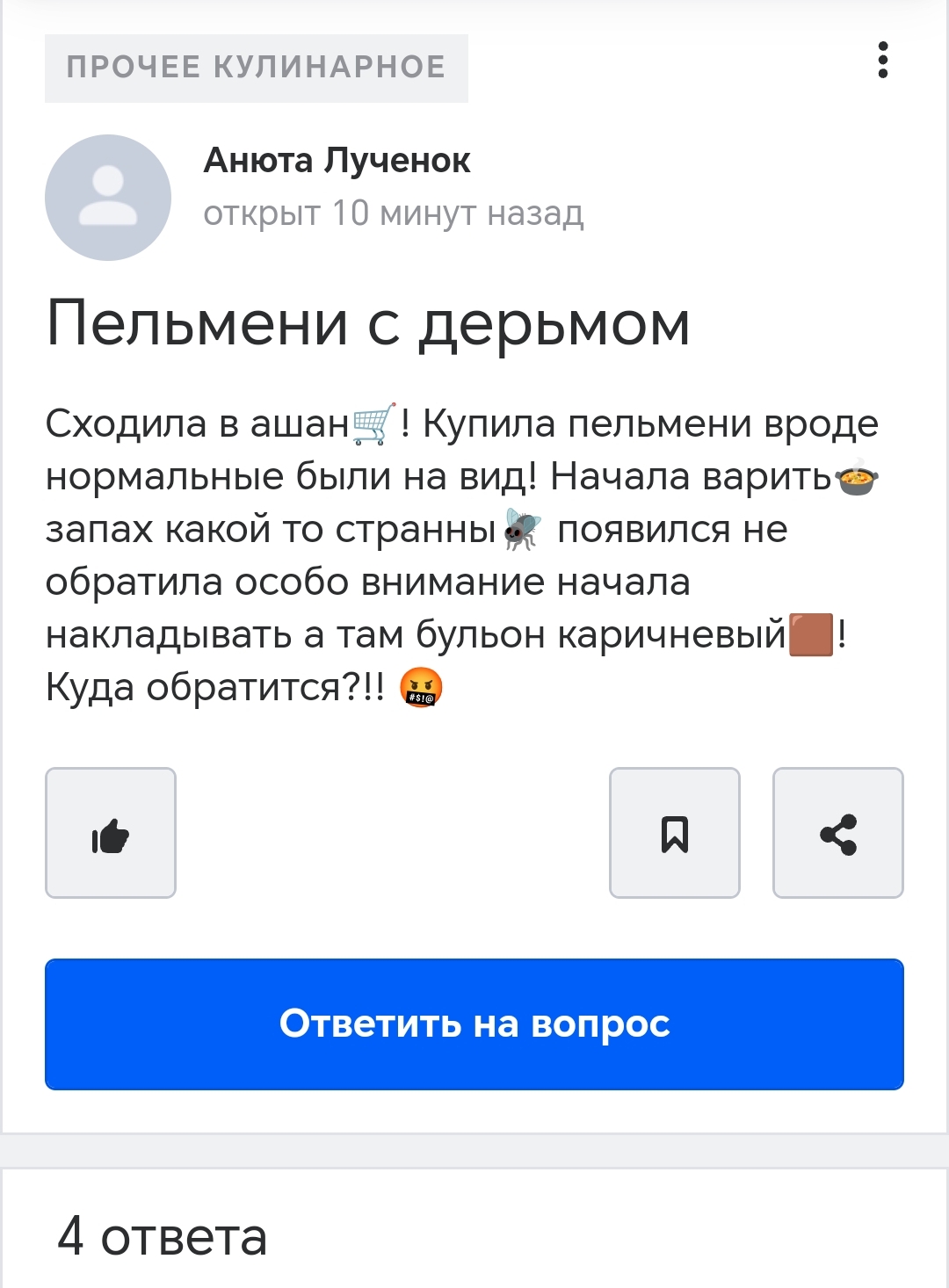Open the Прочее кулинарное category
The image size is (949, 1288).
click(256, 68)
